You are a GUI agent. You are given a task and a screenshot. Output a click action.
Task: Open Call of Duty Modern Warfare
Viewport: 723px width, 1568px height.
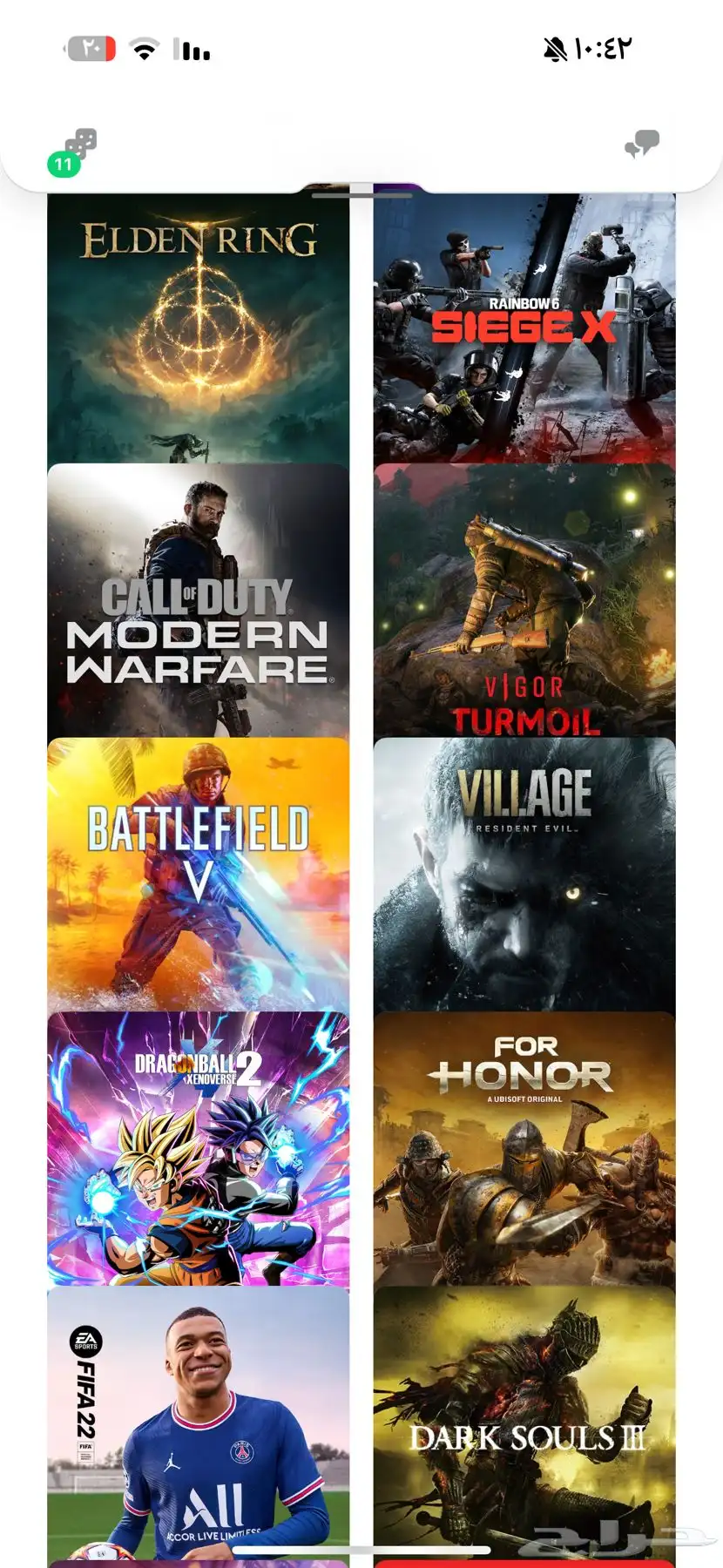click(199, 601)
